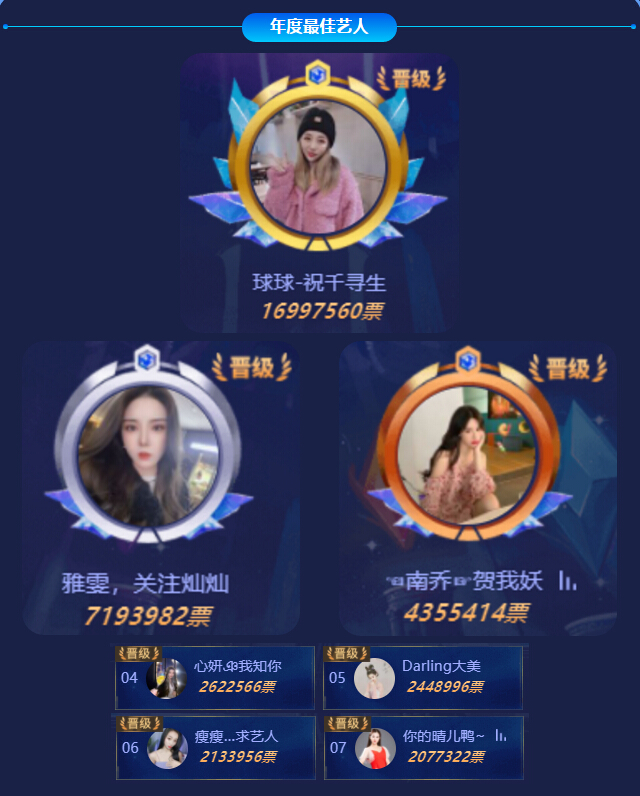Open second-place artist 雅雯，关注灿灿's card
Screen dimensions: 640x796
tap(160, 487)
